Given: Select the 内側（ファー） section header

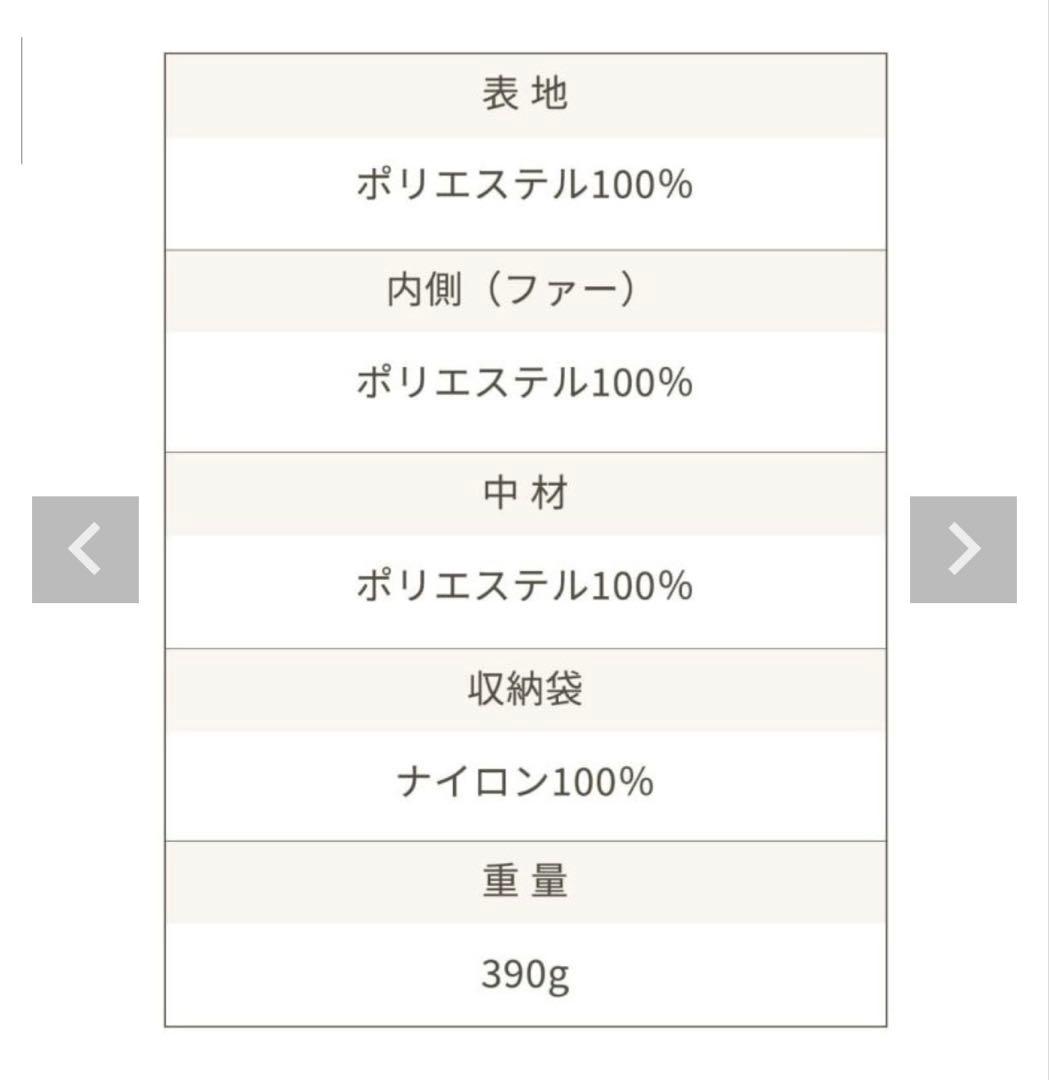Looking at the screenshot, I should pos(525,289).
